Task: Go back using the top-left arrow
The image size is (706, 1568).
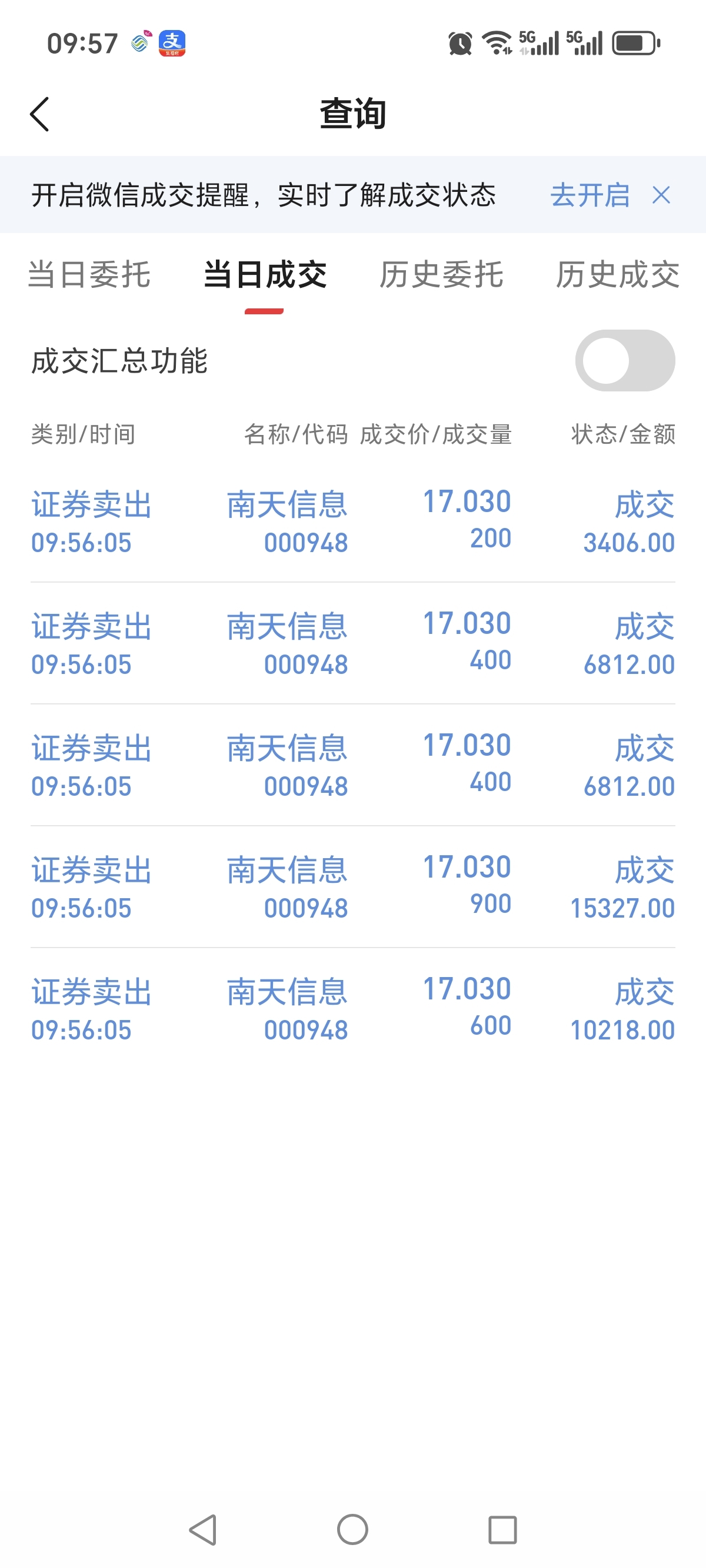Action: point(39,114)
